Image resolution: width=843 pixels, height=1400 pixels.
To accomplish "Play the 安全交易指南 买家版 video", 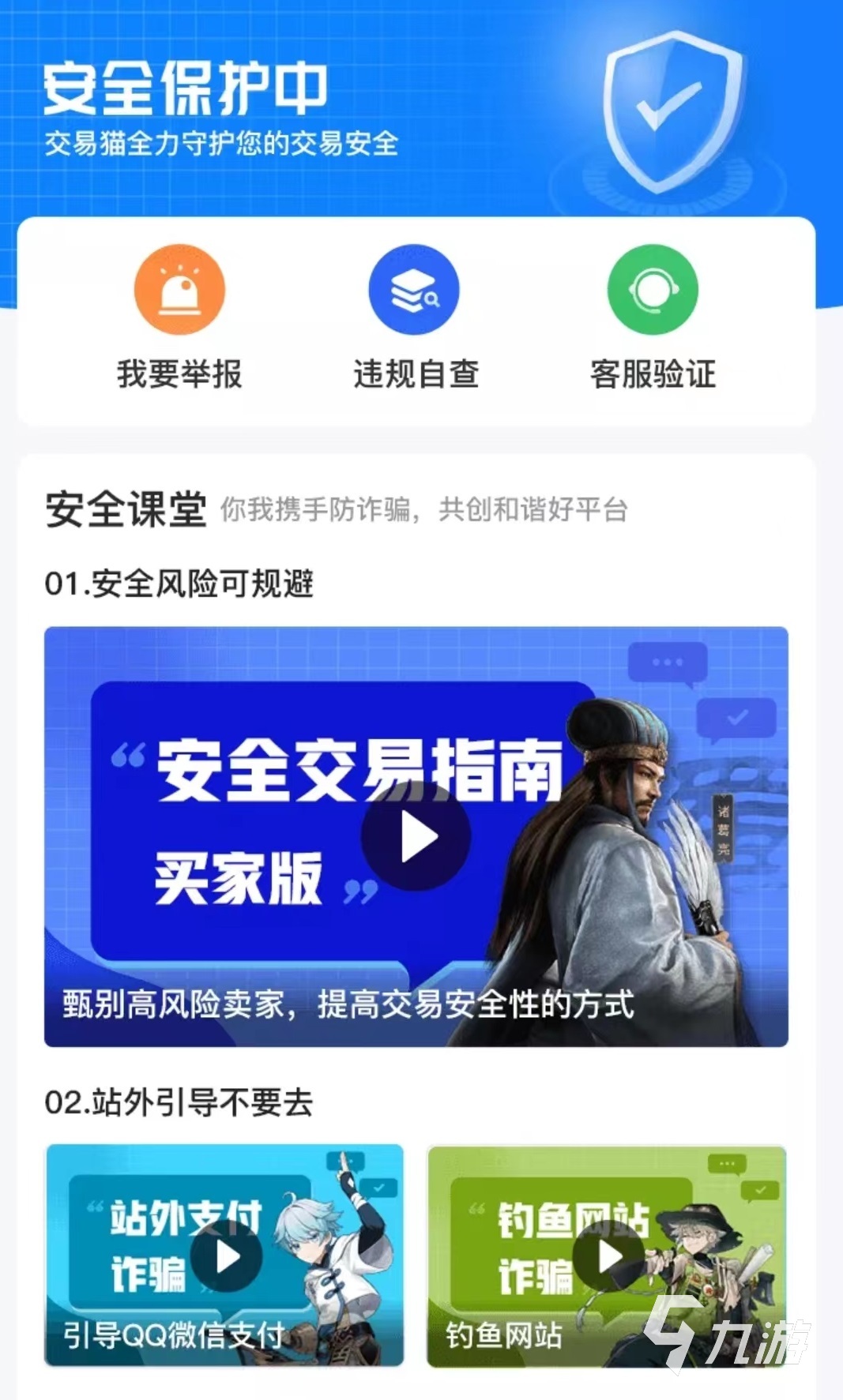I will coord(416,837).
